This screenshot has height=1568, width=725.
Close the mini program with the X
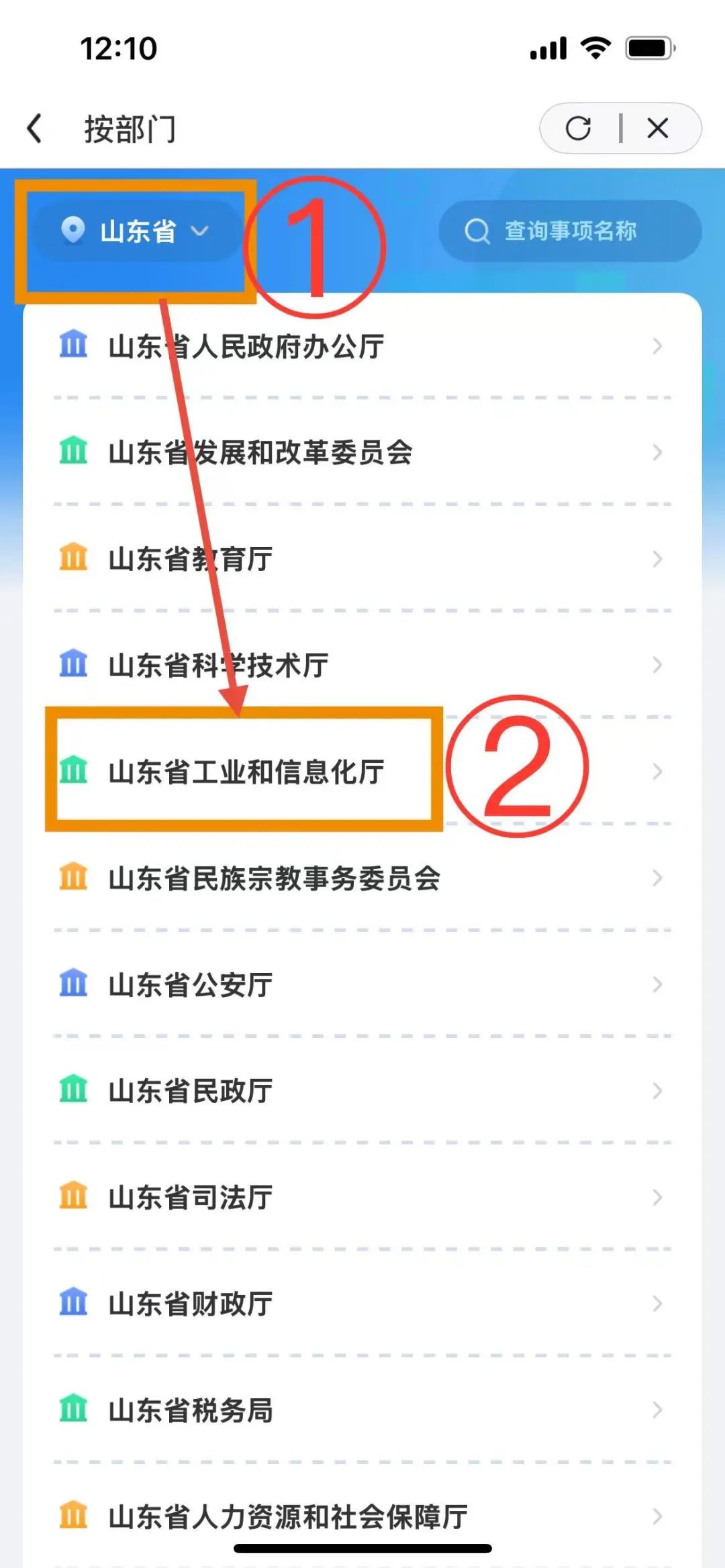(x=658, y=128)
